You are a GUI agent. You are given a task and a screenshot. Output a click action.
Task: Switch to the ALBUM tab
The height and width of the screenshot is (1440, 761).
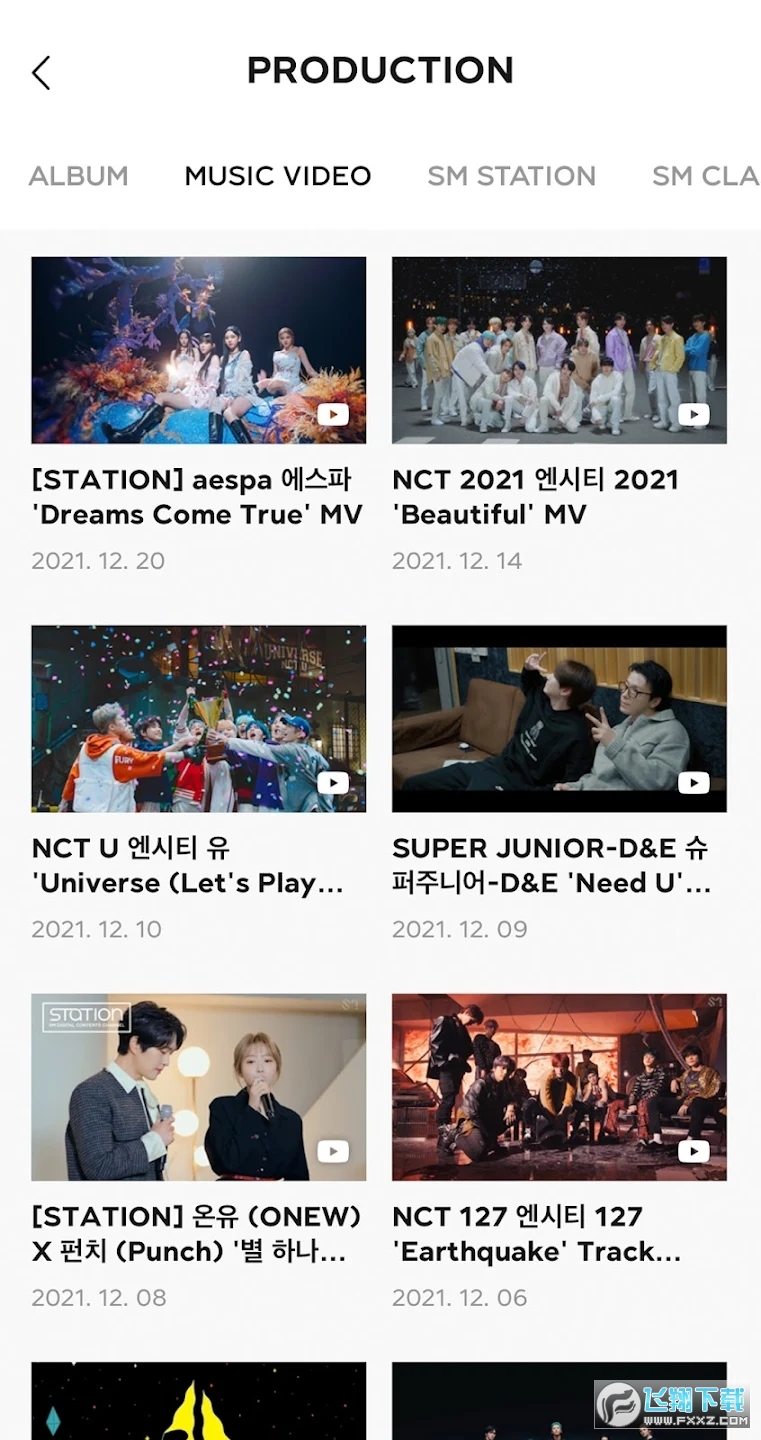pos(79,176)
